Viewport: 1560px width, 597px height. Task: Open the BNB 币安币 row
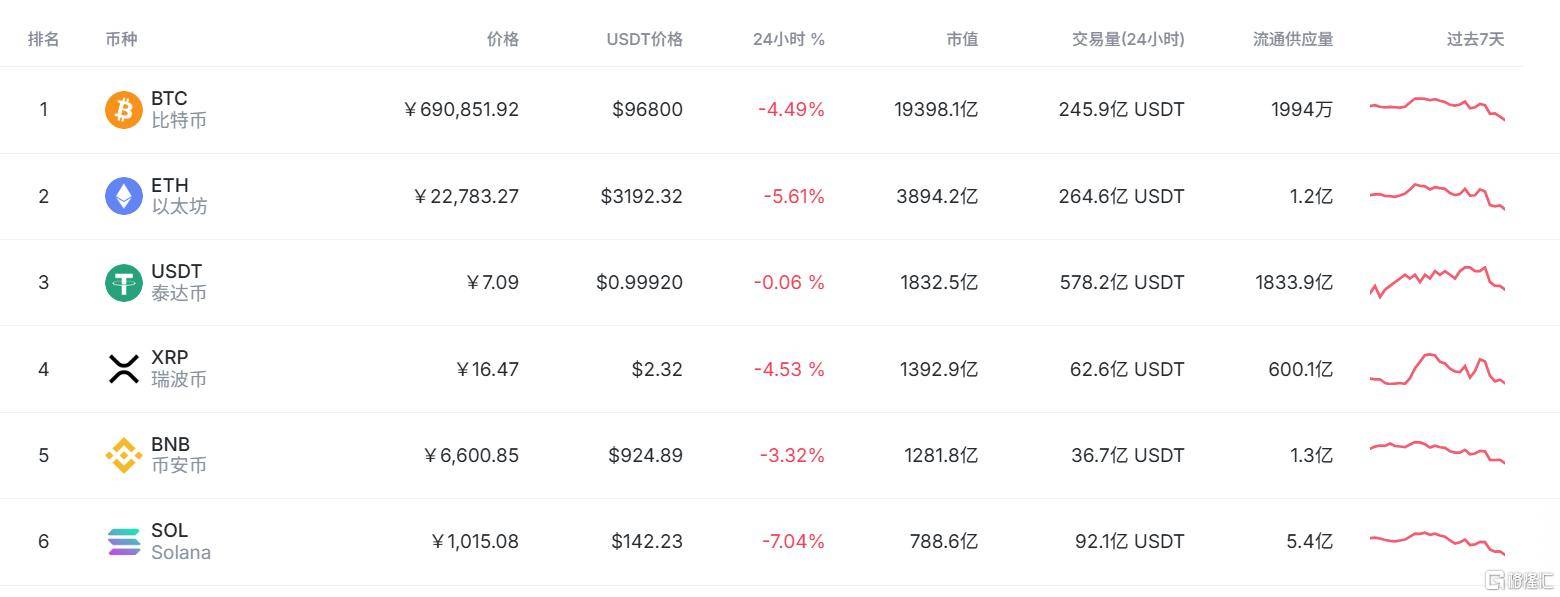[171, 455]
